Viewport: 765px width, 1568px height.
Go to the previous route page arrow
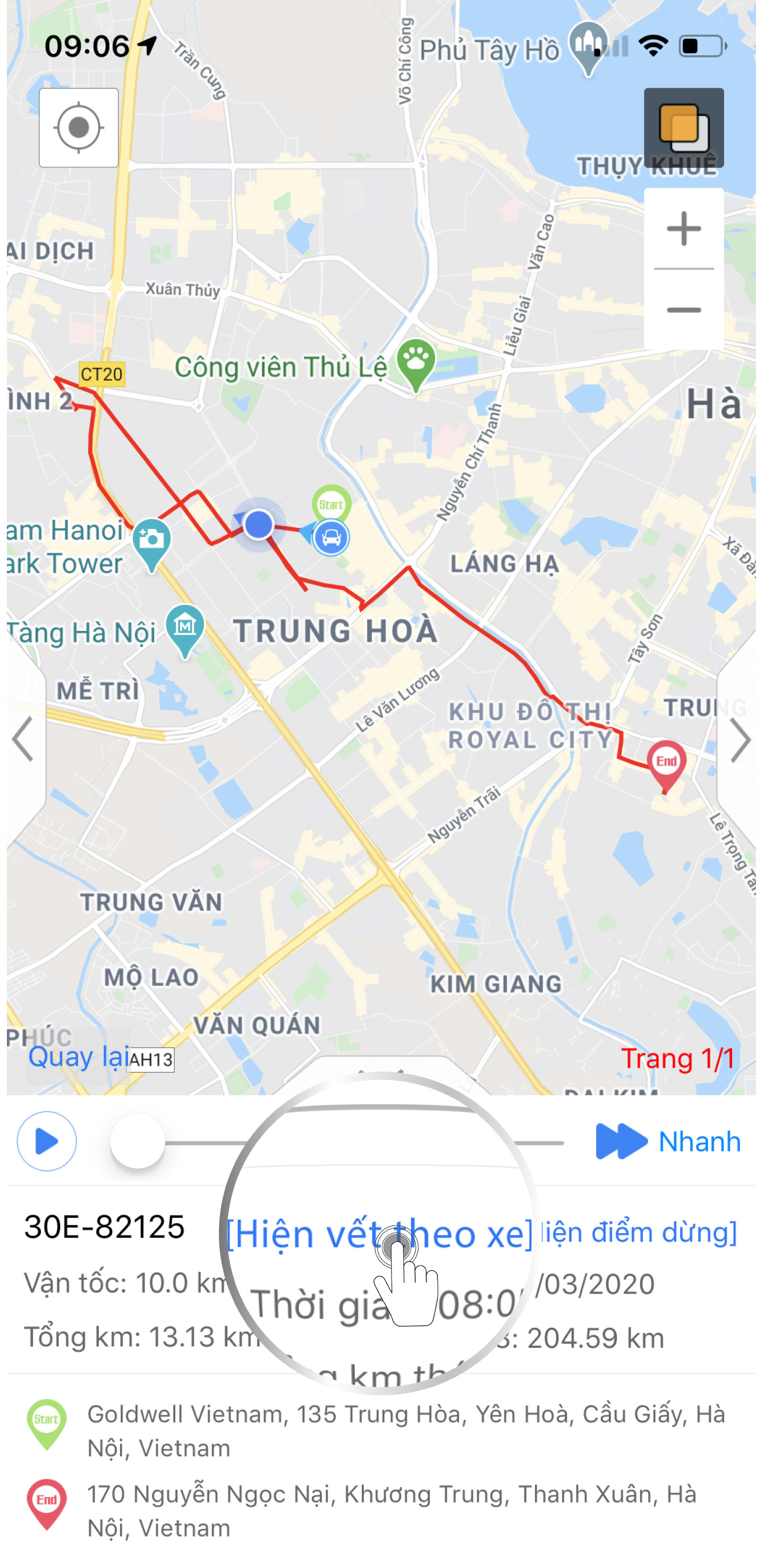[23, 739]
